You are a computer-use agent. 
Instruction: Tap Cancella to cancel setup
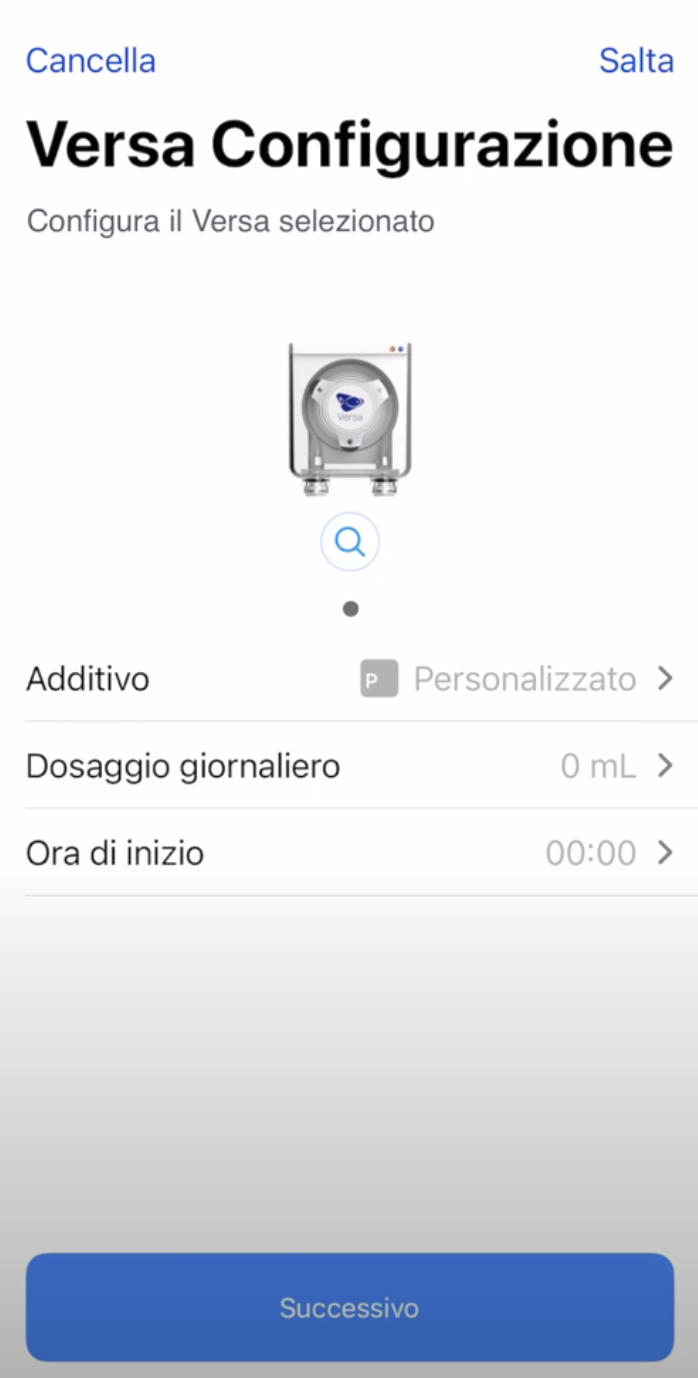tap(91, 61)
